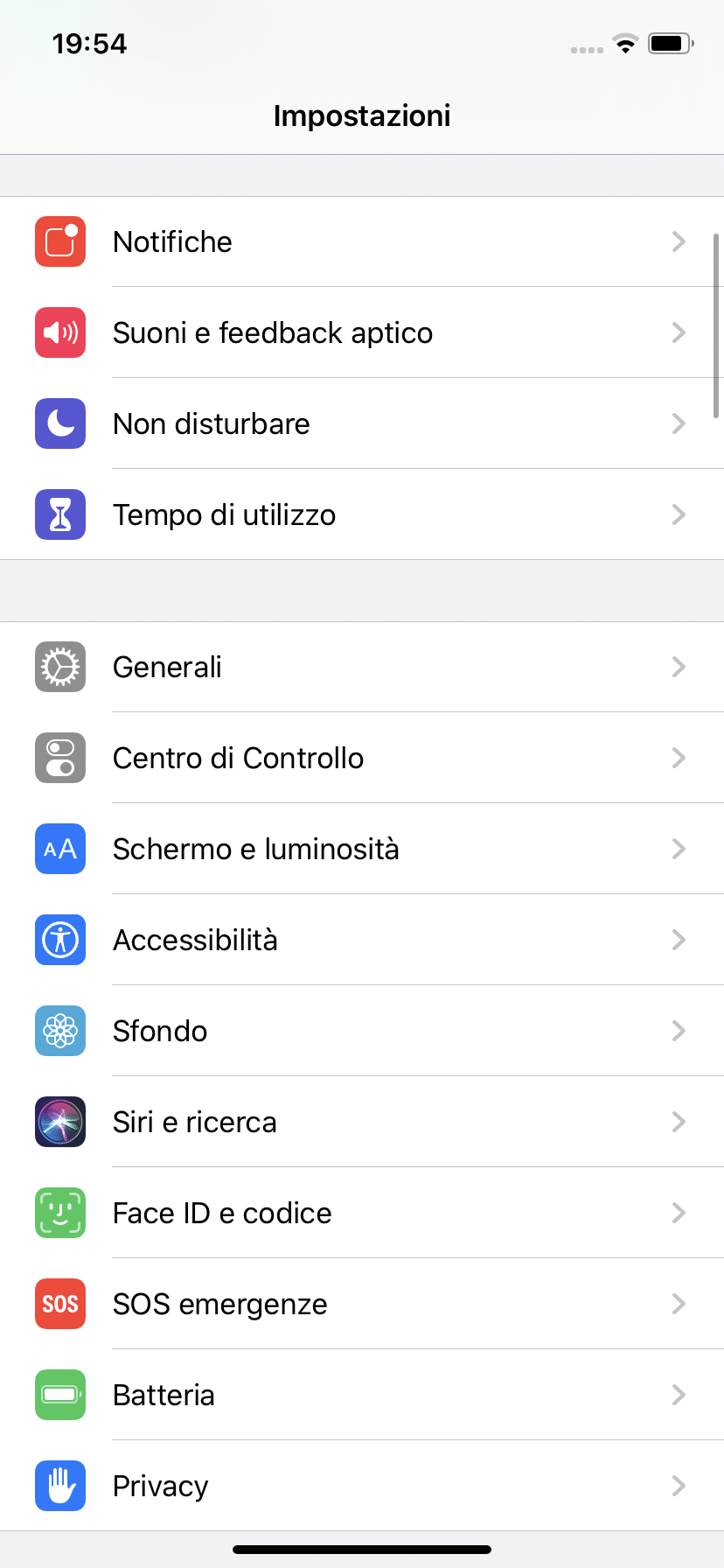The height and width of the screenshot is (1568, 724).
Task: Go to Non disturbare settings
Action: pyautogui.click(x=362, y=423)
